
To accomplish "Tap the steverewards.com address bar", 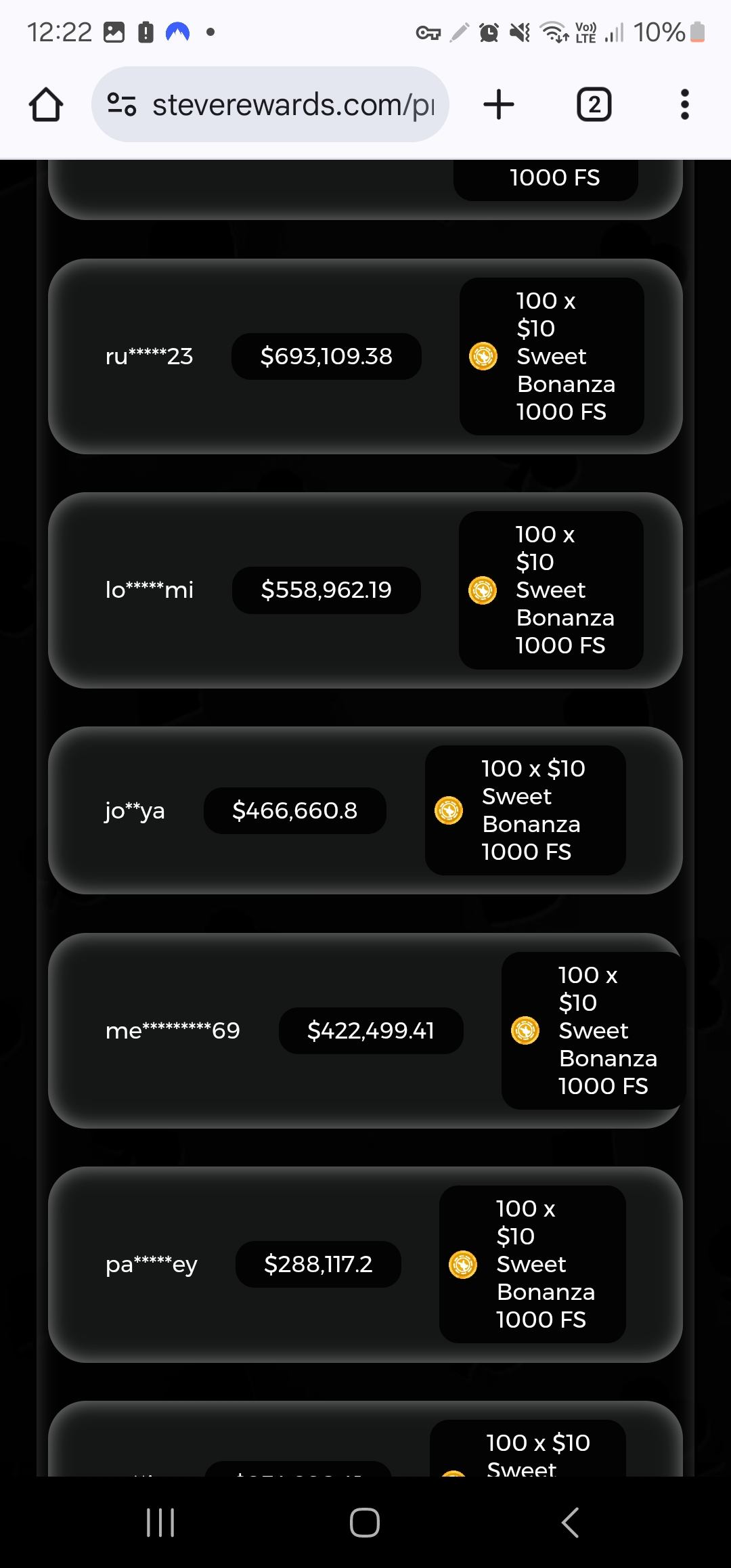I will (291, 105).
